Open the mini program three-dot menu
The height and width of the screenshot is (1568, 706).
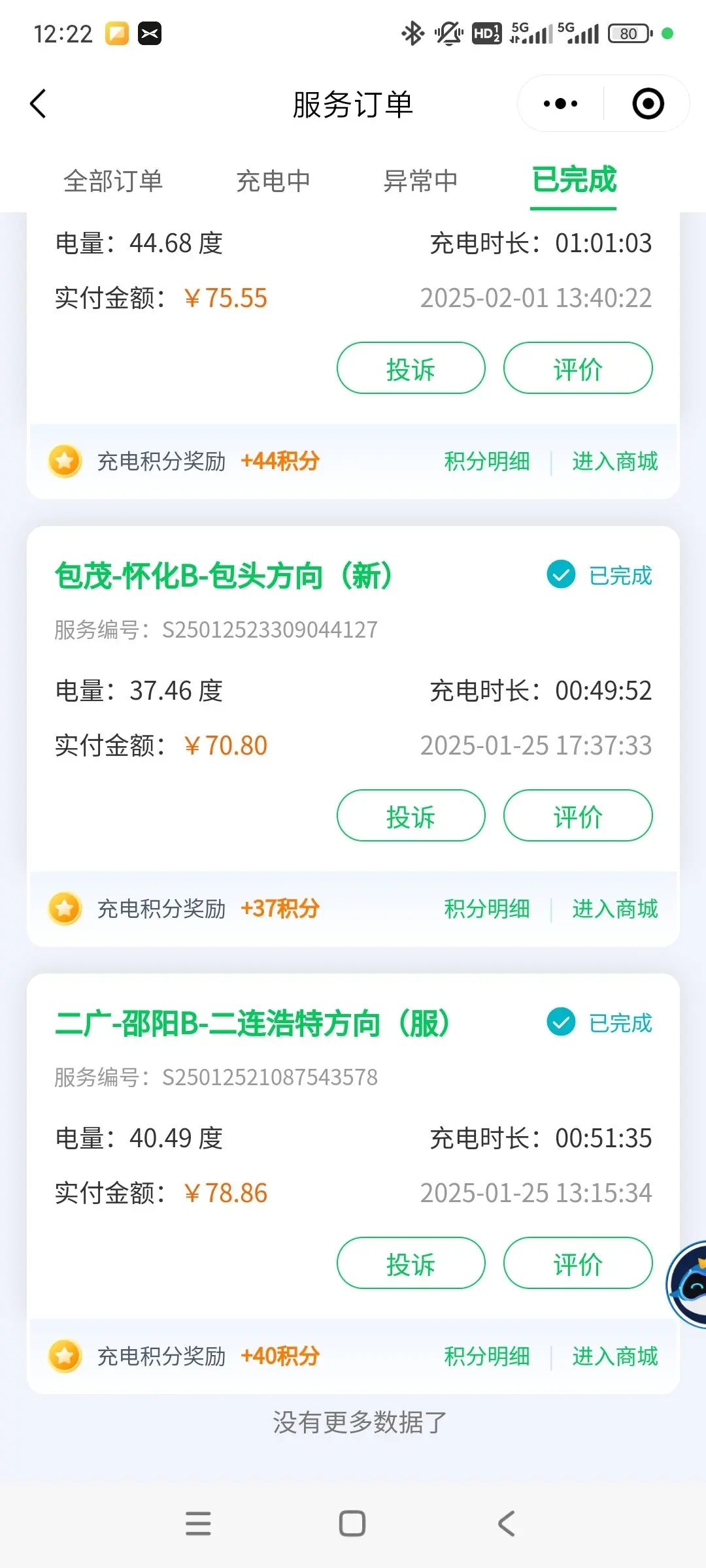tap(561, 104)
